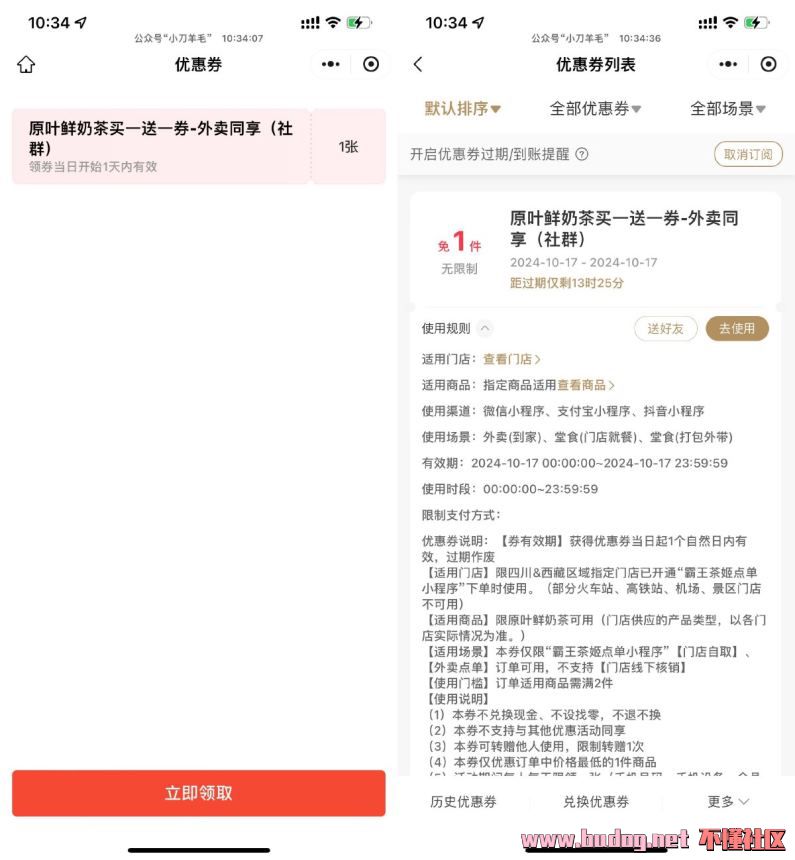Tap the 取消订阅 button
This screenshot has height=860, width=795.
coord(748,154)
